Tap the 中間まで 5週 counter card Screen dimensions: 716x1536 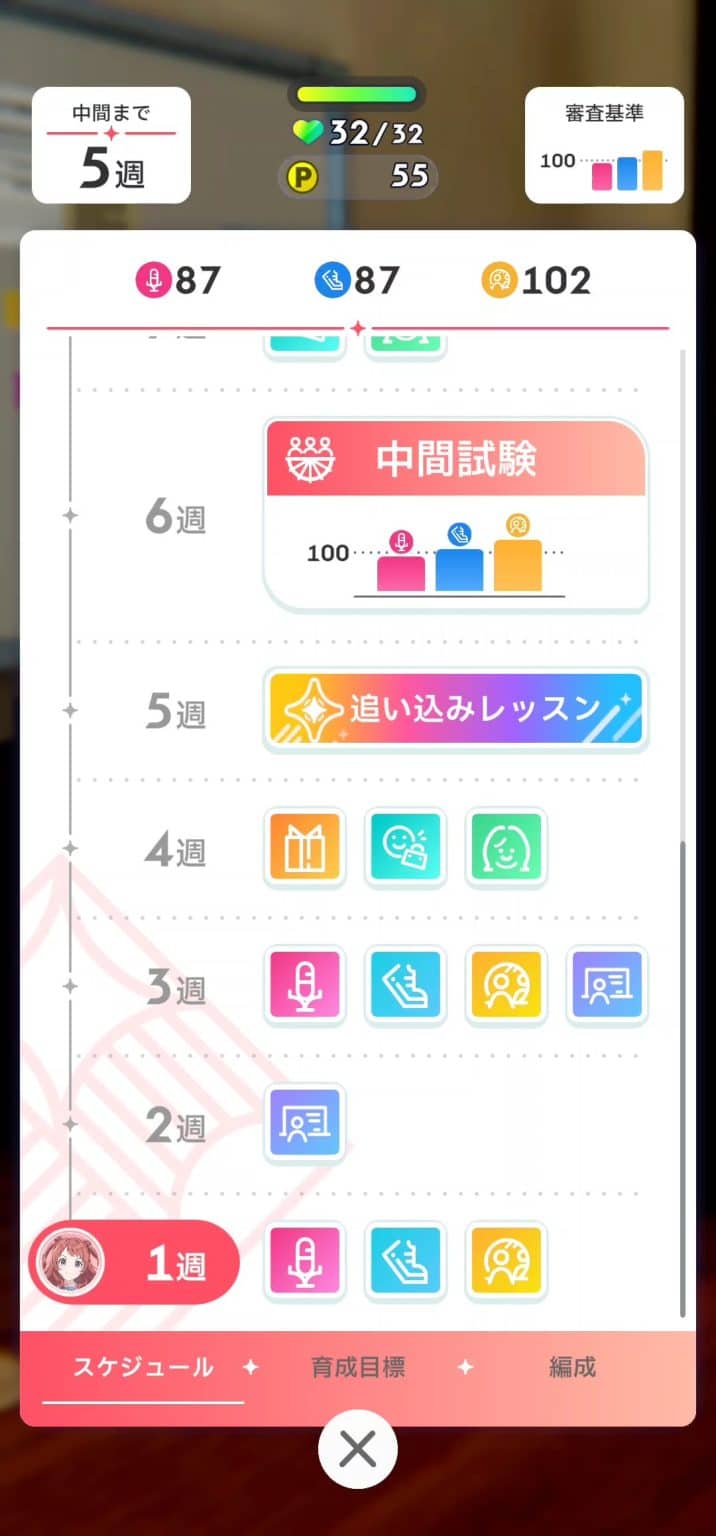111,146
